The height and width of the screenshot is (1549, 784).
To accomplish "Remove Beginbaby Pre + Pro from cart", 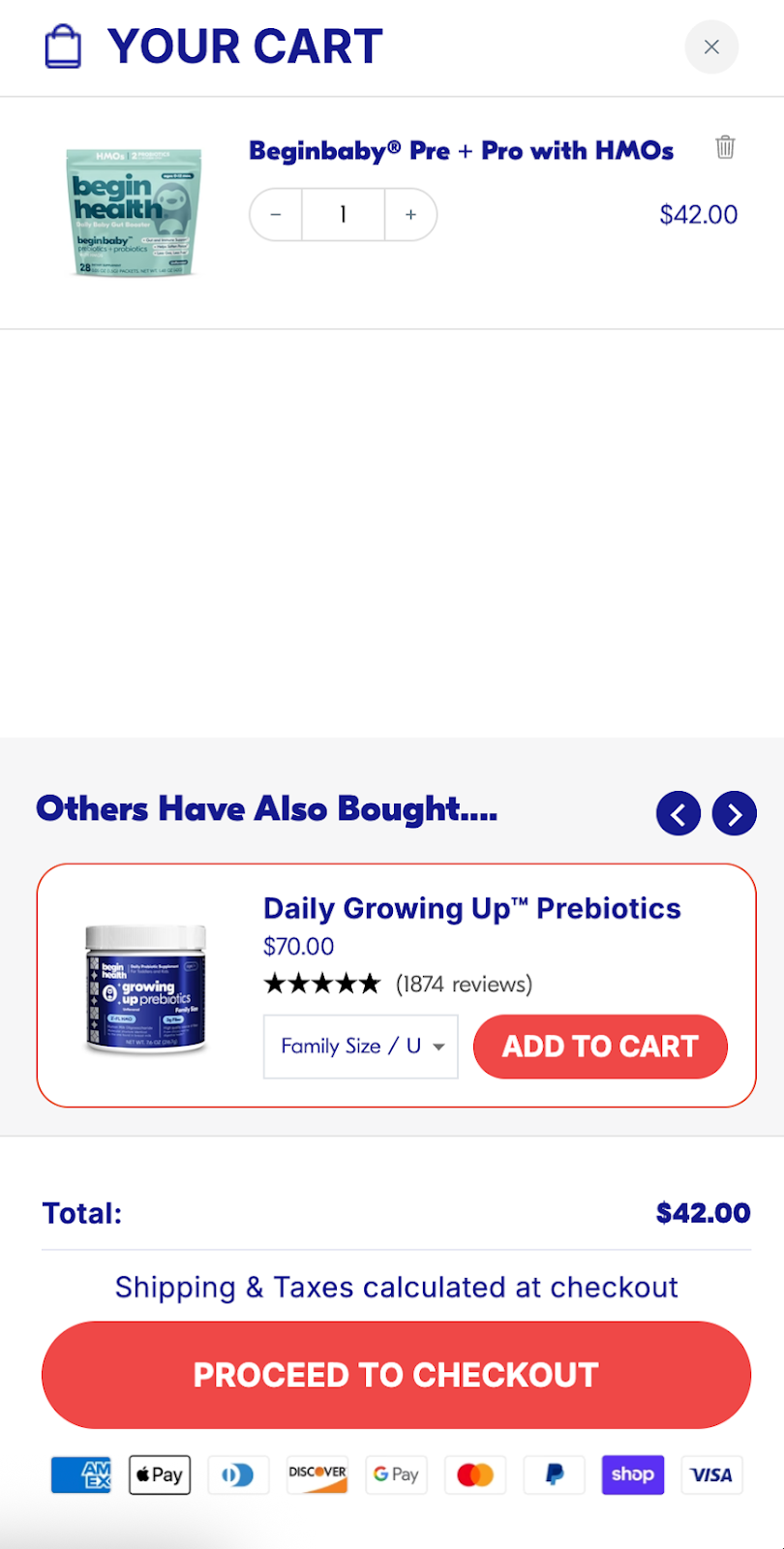I will (x=725, y=147).
